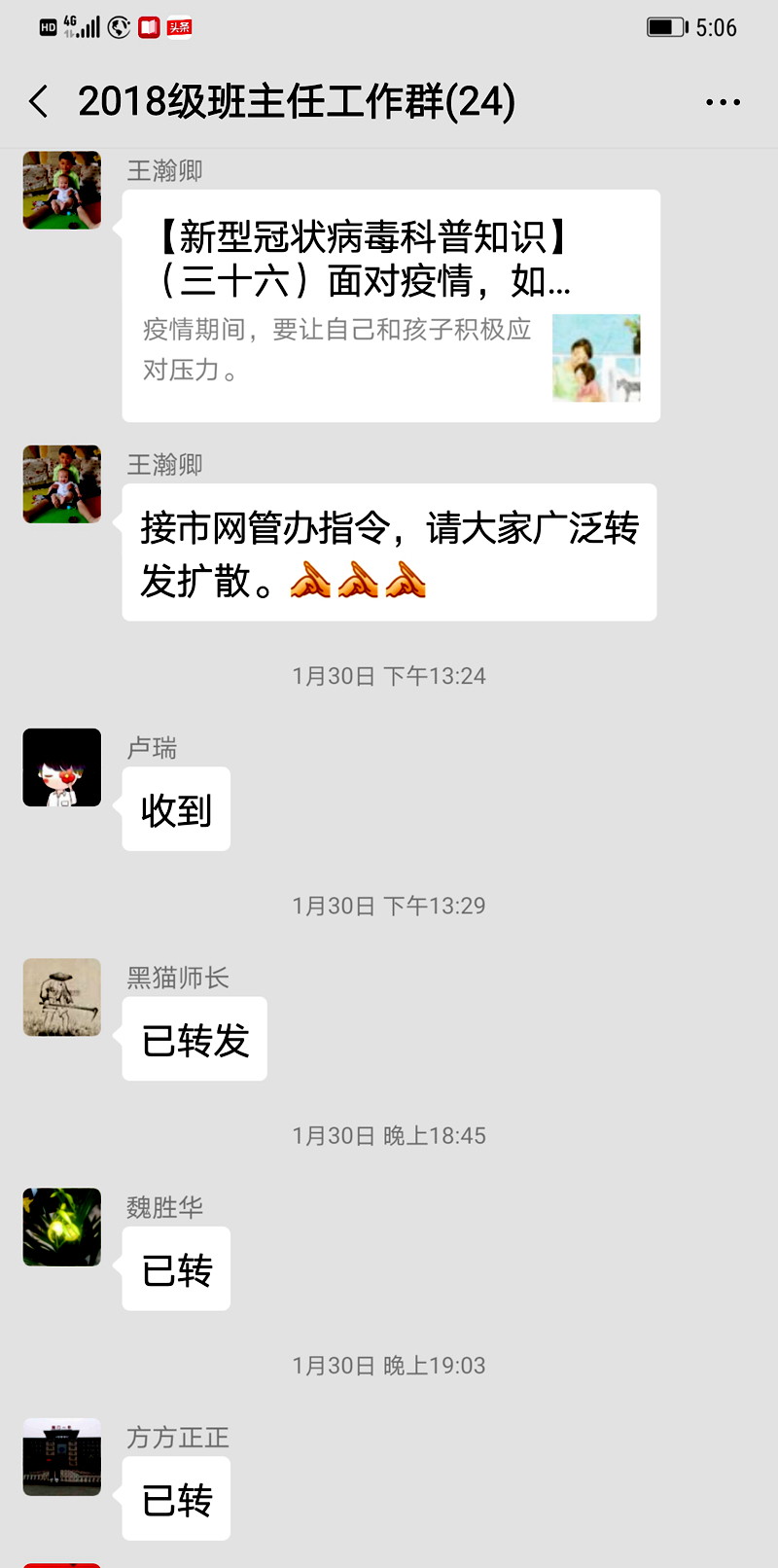Open the shared 新型冠状病毒科普知识 article card
The image size is (778, 1568).
(x=391, y=305)
